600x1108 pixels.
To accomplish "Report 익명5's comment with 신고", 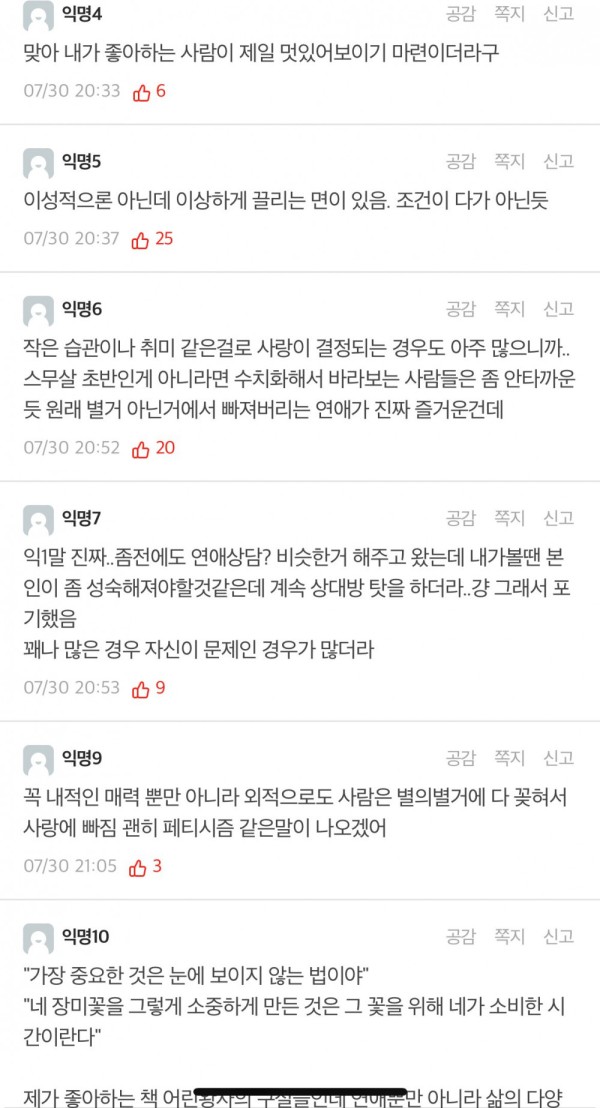I will tap(558, 162).
